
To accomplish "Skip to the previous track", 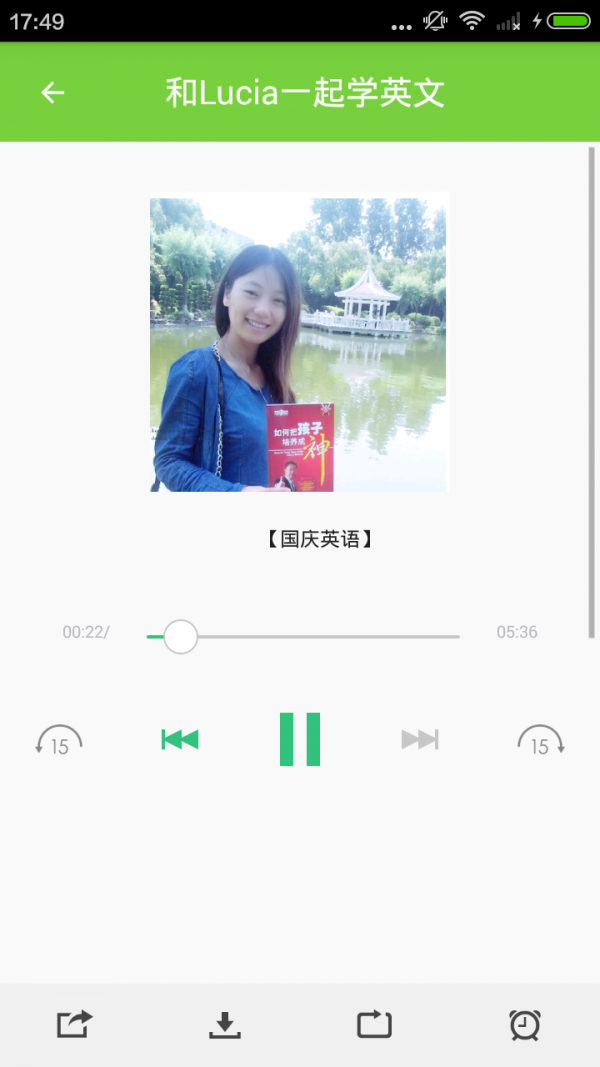I will [x=180, y=739].
